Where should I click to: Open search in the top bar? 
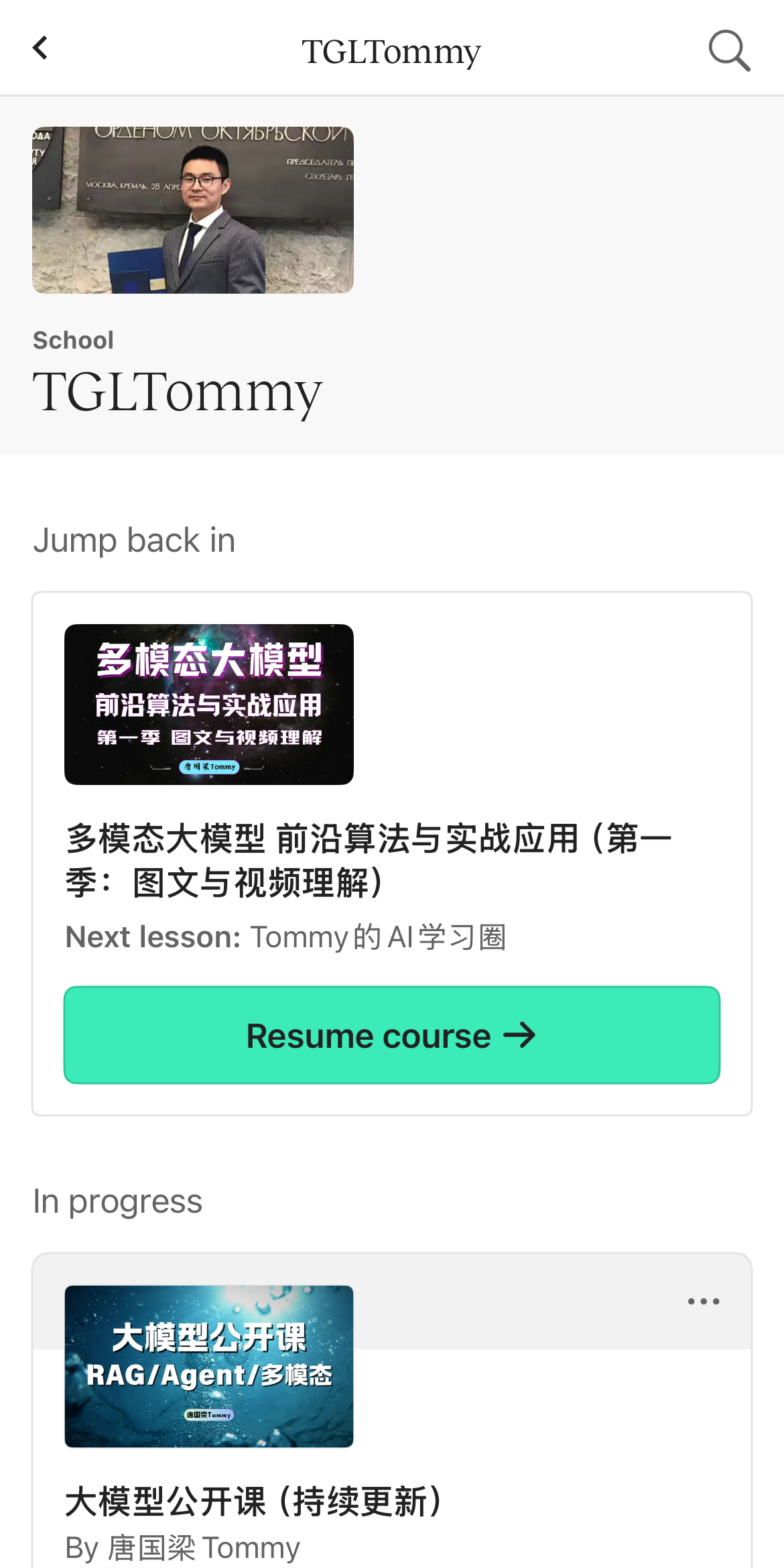click(729, 50)
